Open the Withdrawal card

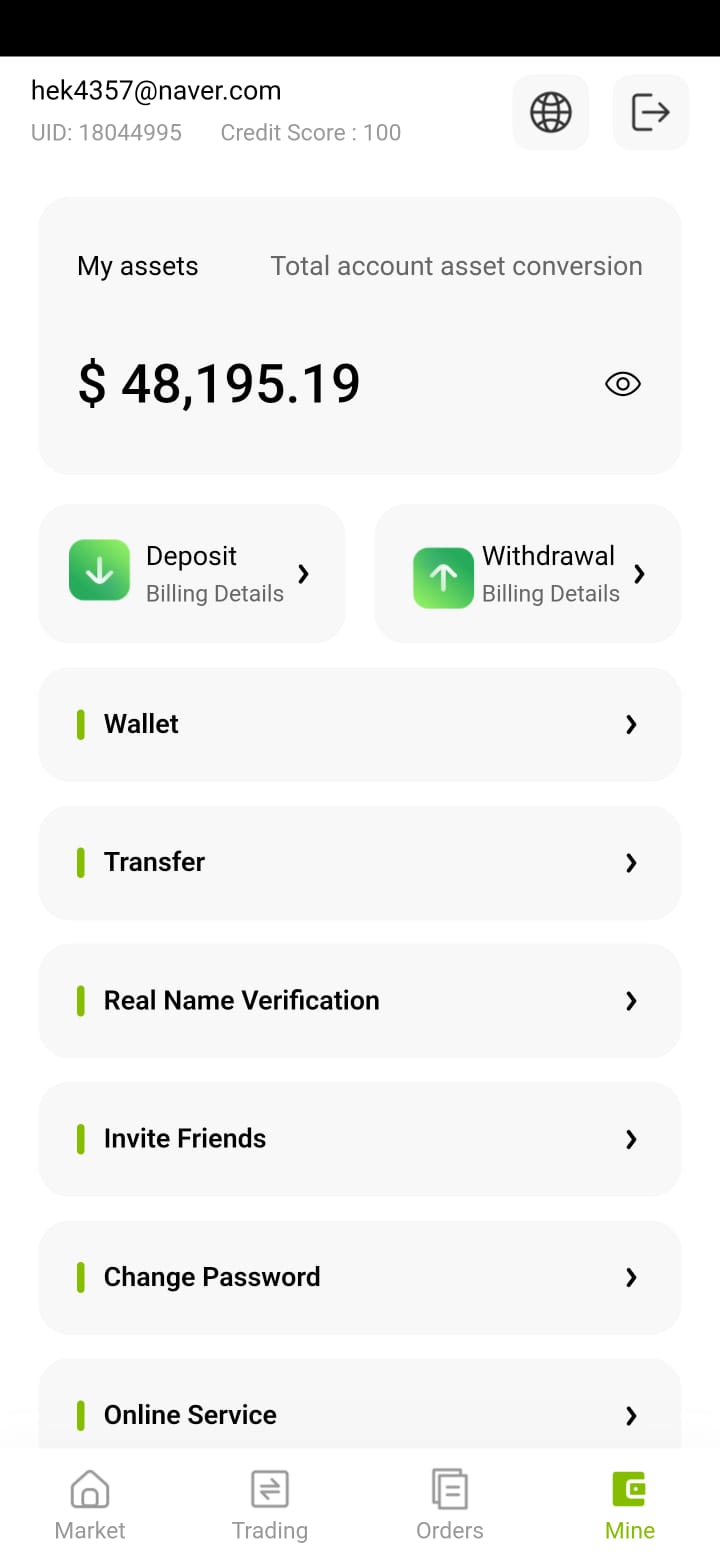coord(528,573)
